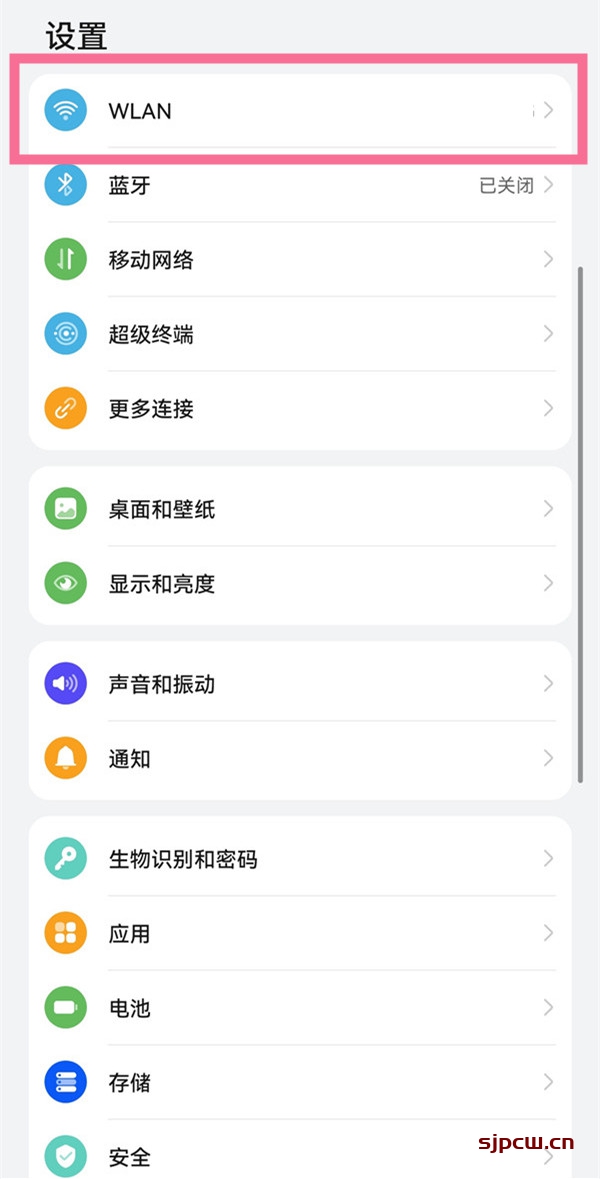Go to 移动网络 settings
600x1179 pixels.
coord(300,260)
